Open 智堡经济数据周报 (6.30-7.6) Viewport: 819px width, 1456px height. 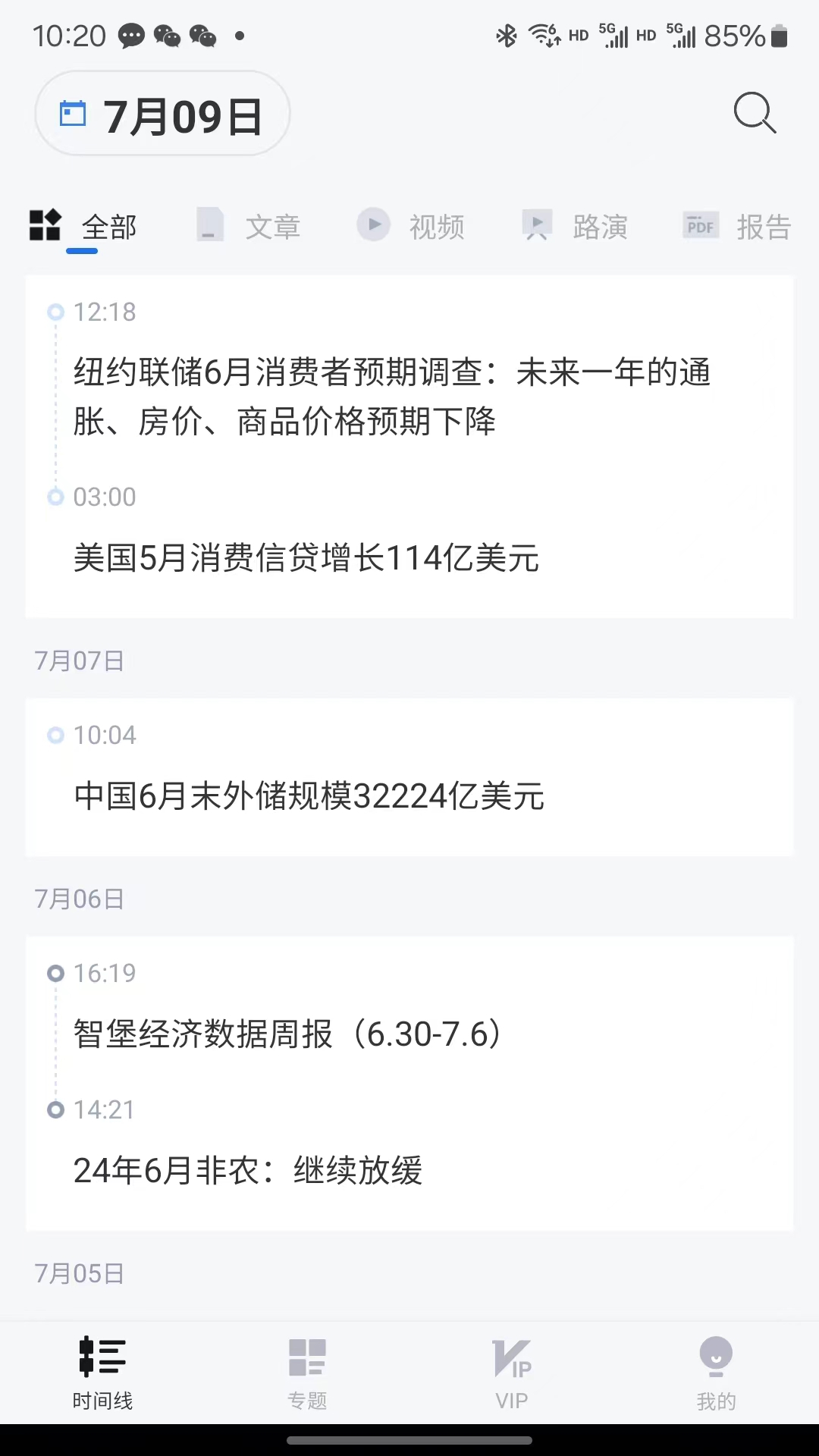coord(288,1034)
